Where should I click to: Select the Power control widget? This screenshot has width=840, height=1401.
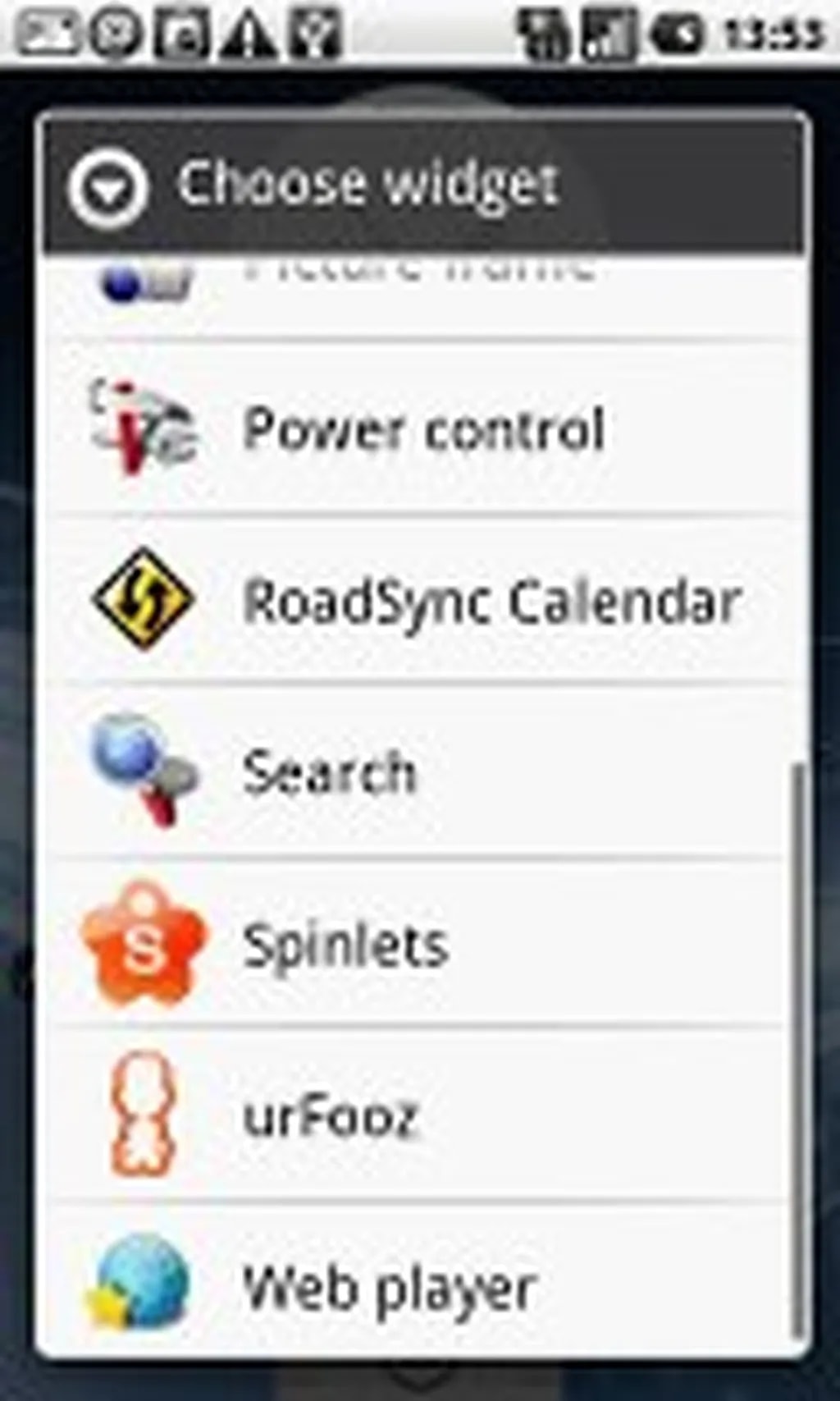422,428
